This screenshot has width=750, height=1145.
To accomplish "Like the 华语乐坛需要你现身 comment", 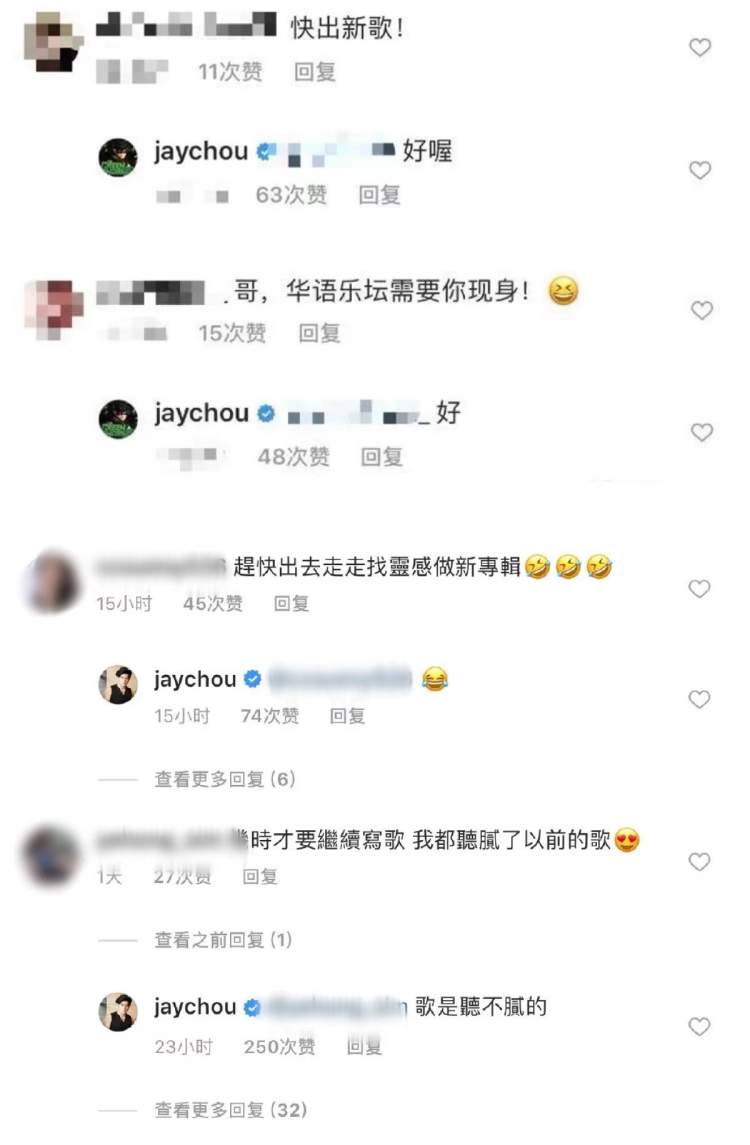I will 701,310.
